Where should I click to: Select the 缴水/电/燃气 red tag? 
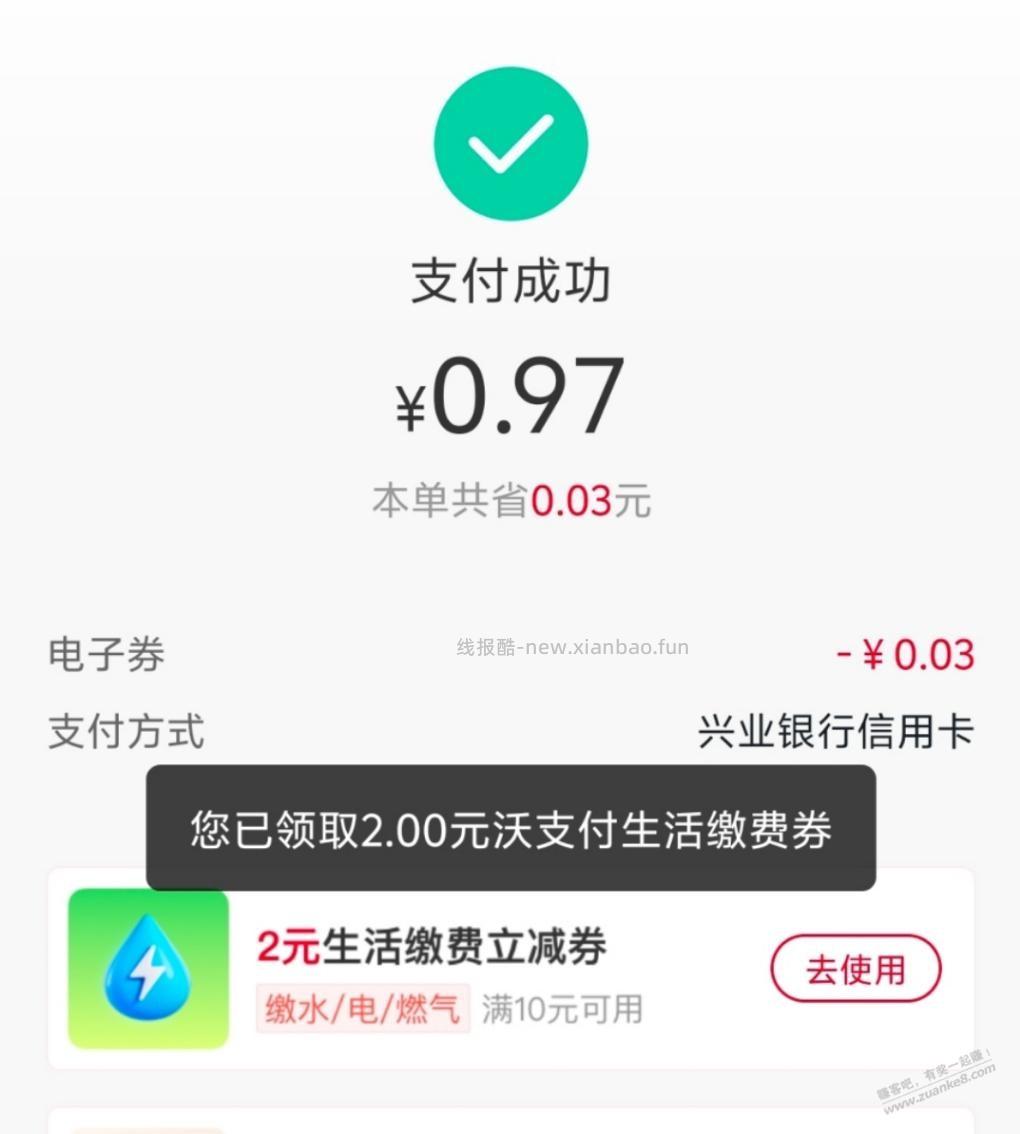362,1010
